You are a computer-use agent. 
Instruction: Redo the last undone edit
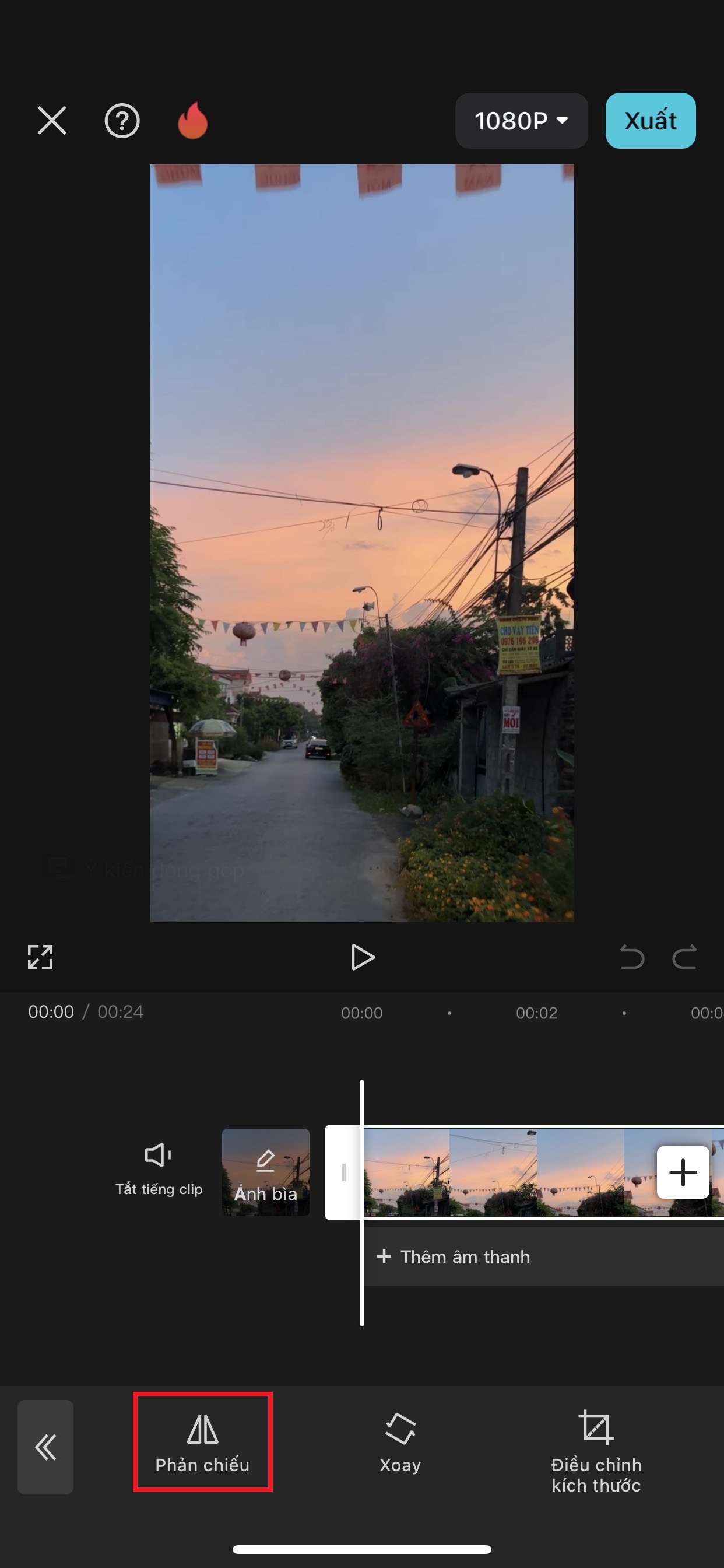[x=684, y=957]
